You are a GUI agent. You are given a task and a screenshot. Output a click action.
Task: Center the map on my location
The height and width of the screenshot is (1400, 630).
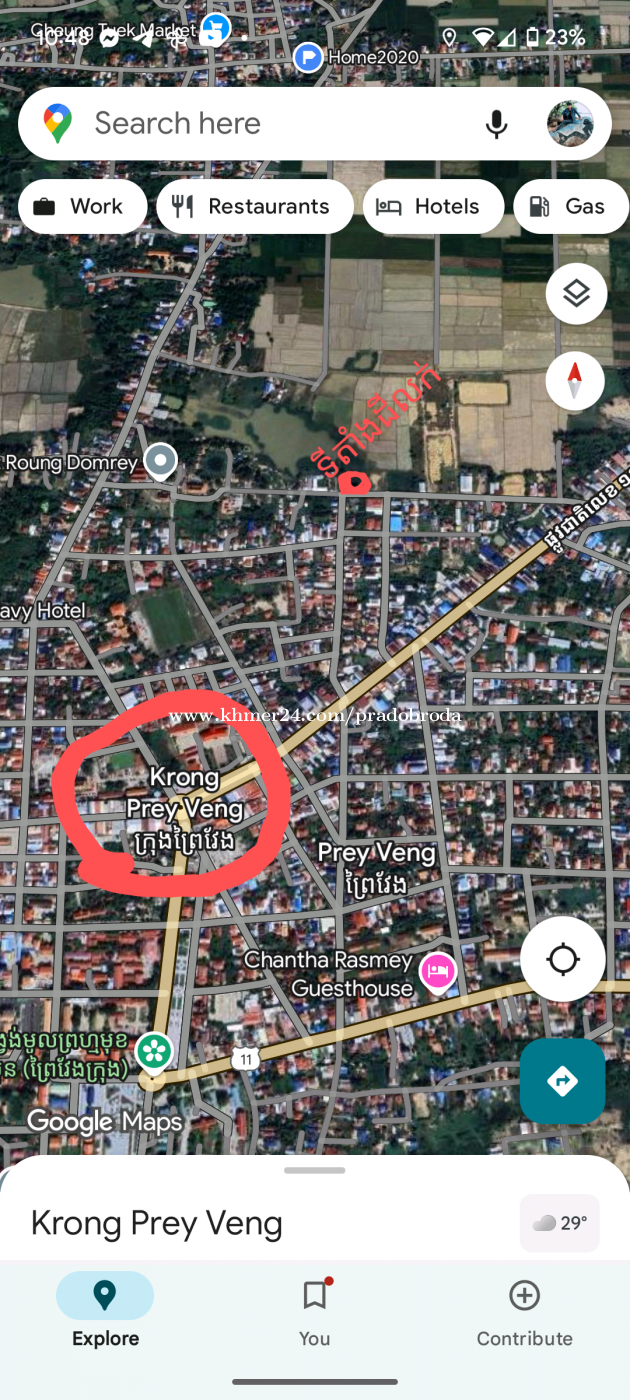562,960
